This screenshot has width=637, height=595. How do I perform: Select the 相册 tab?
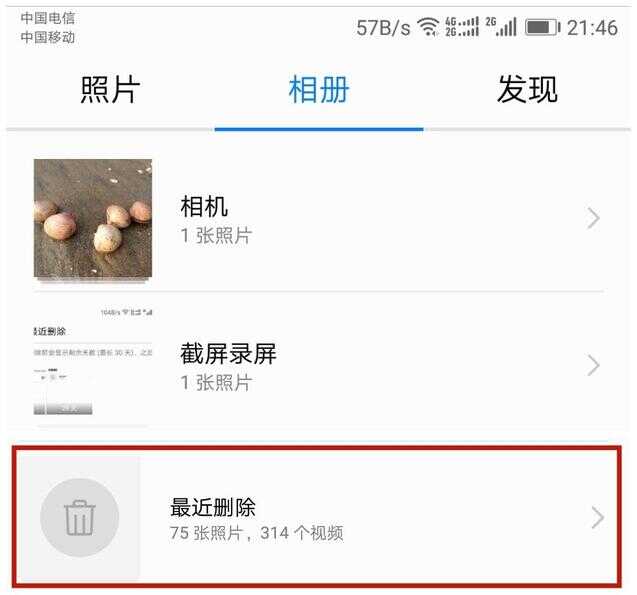click(318, 90)
